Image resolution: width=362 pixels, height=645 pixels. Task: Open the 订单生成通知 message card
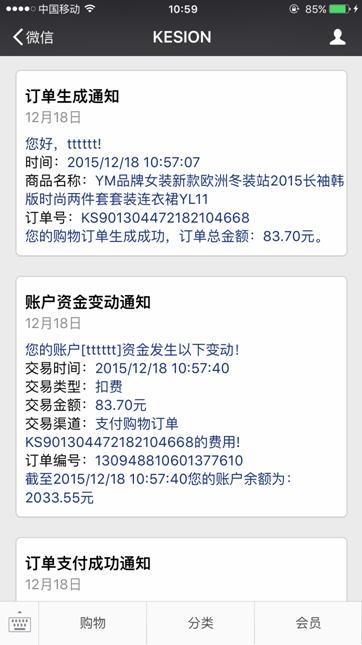[x=181, y=163]
